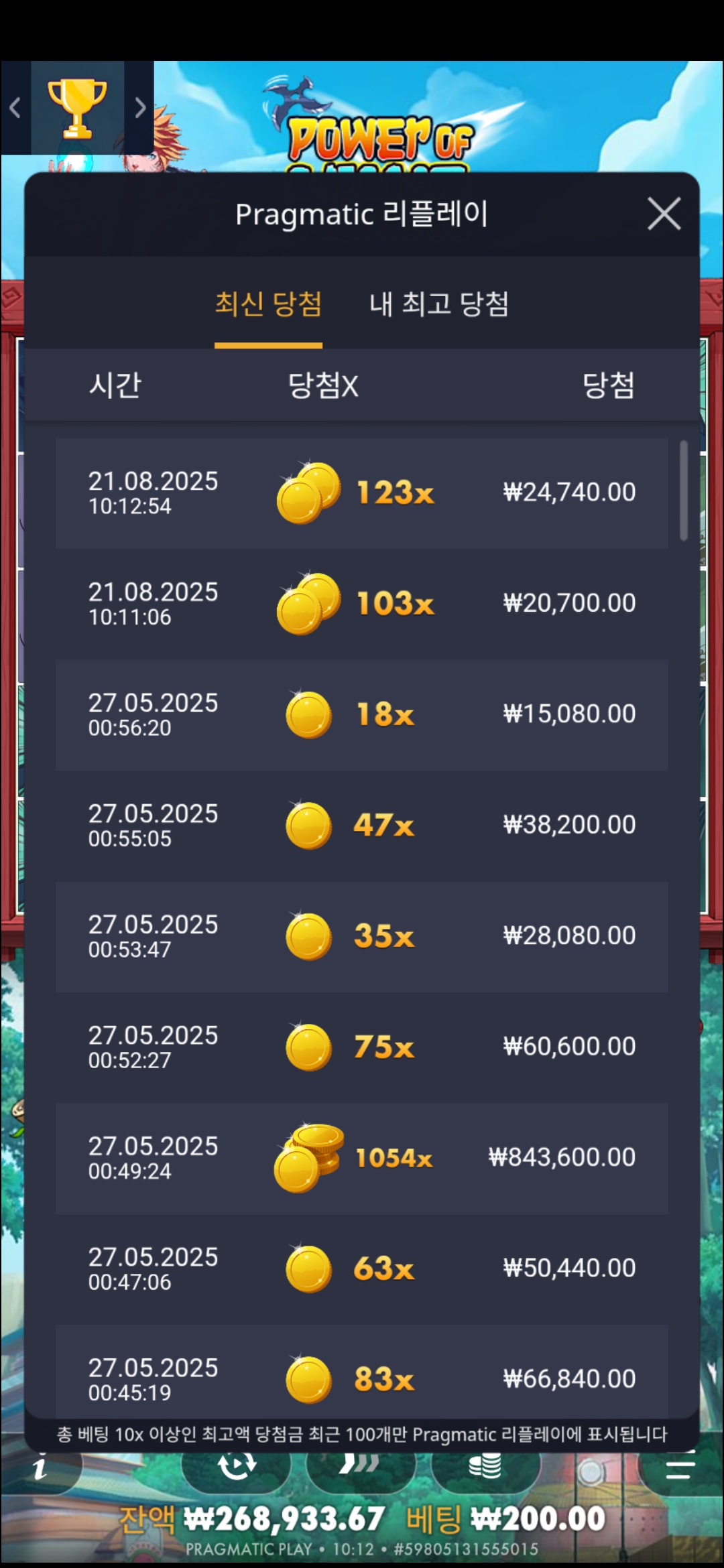Open the 47x win at 00:55:05
Screen dimensions: 724x1568
[x=361, y=825]
